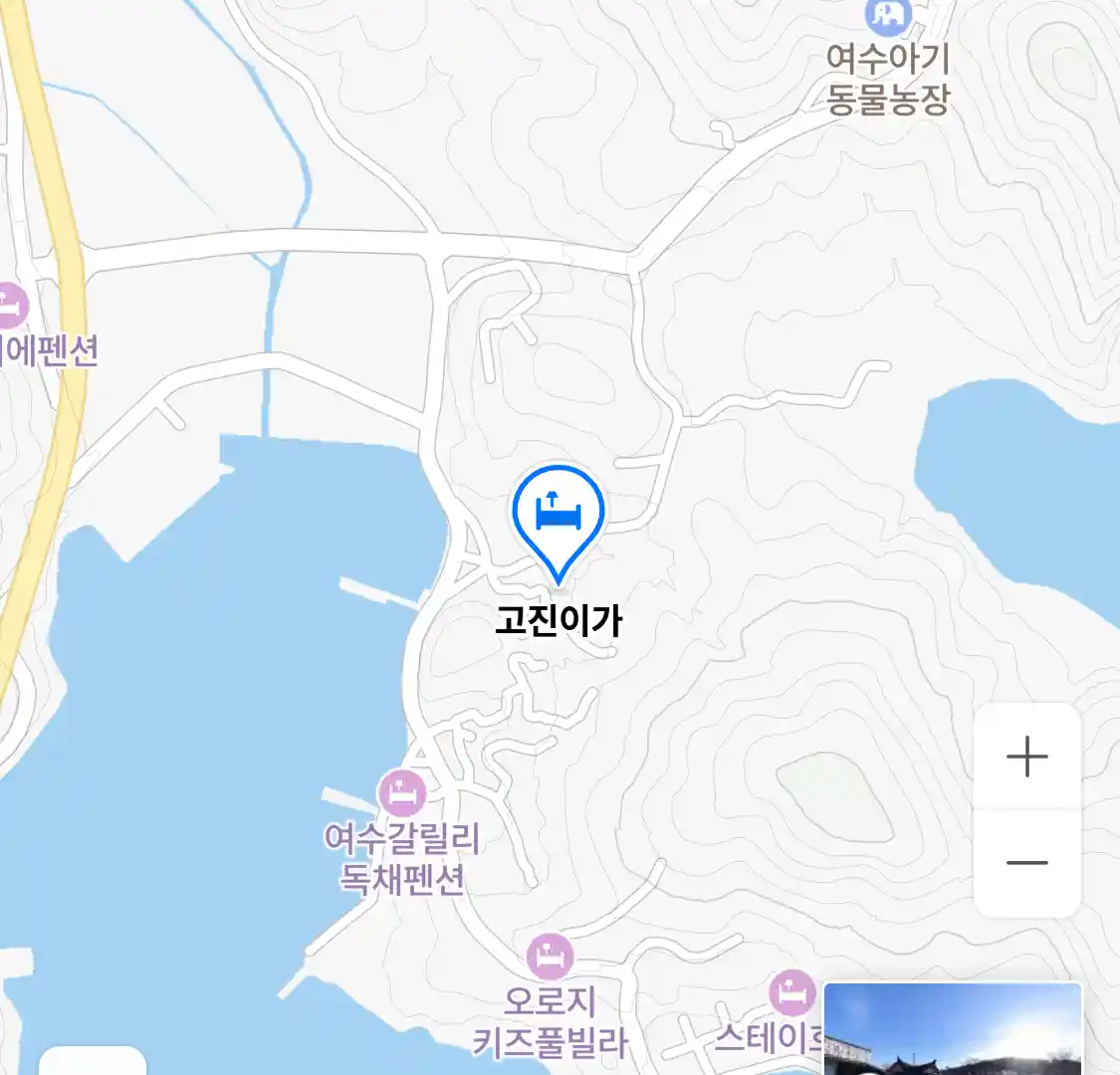Screen dimensions: 1120x1075
Task: Select the 여수아기 동물농장 marker
Action: click(x=887, y=16)
